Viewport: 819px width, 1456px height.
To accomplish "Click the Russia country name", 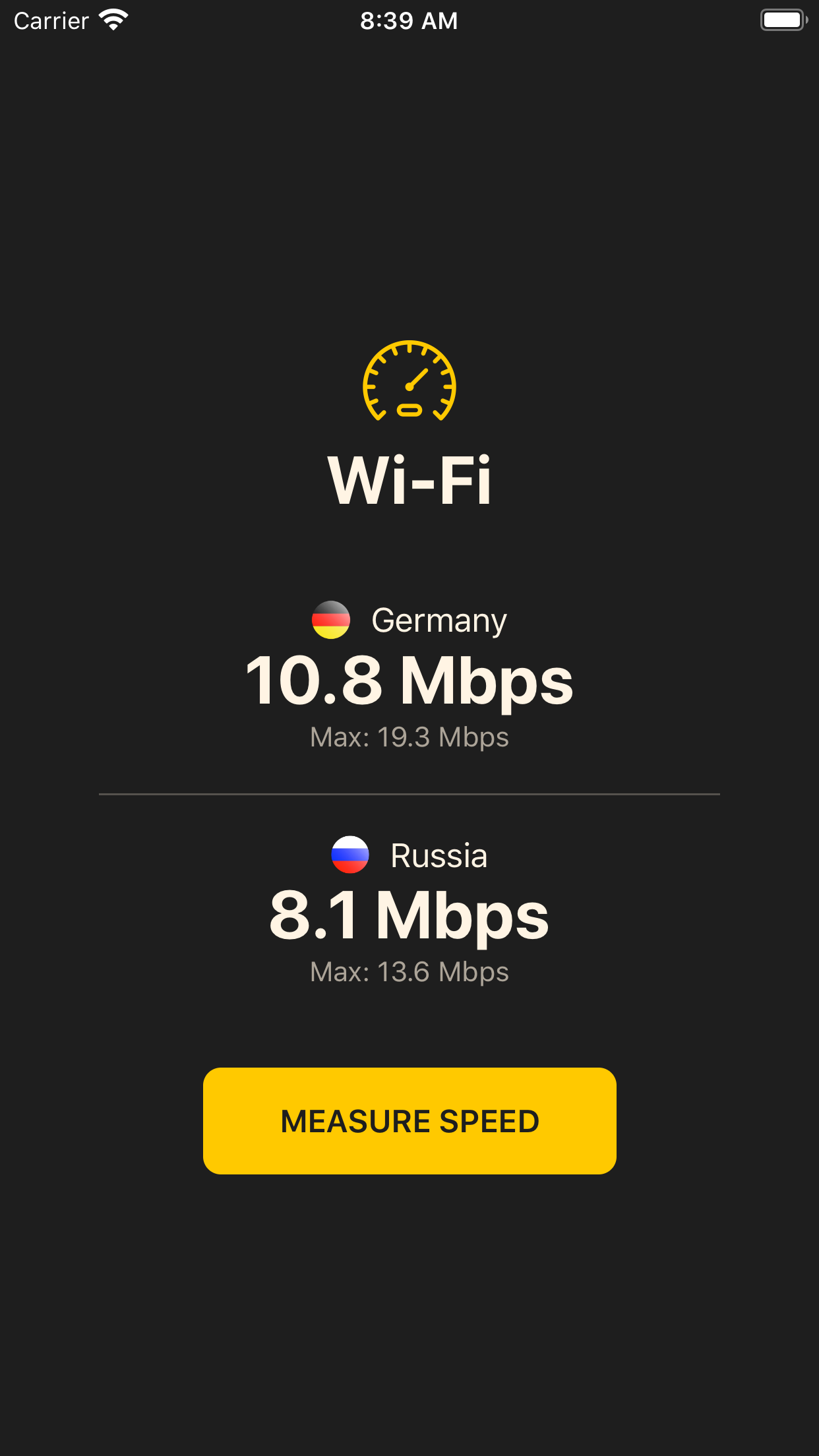I will 439,855.
